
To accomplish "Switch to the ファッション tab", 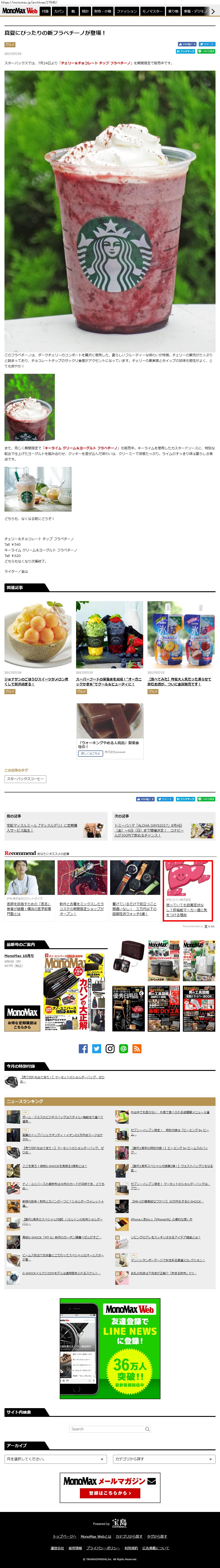I will [126, 11].
